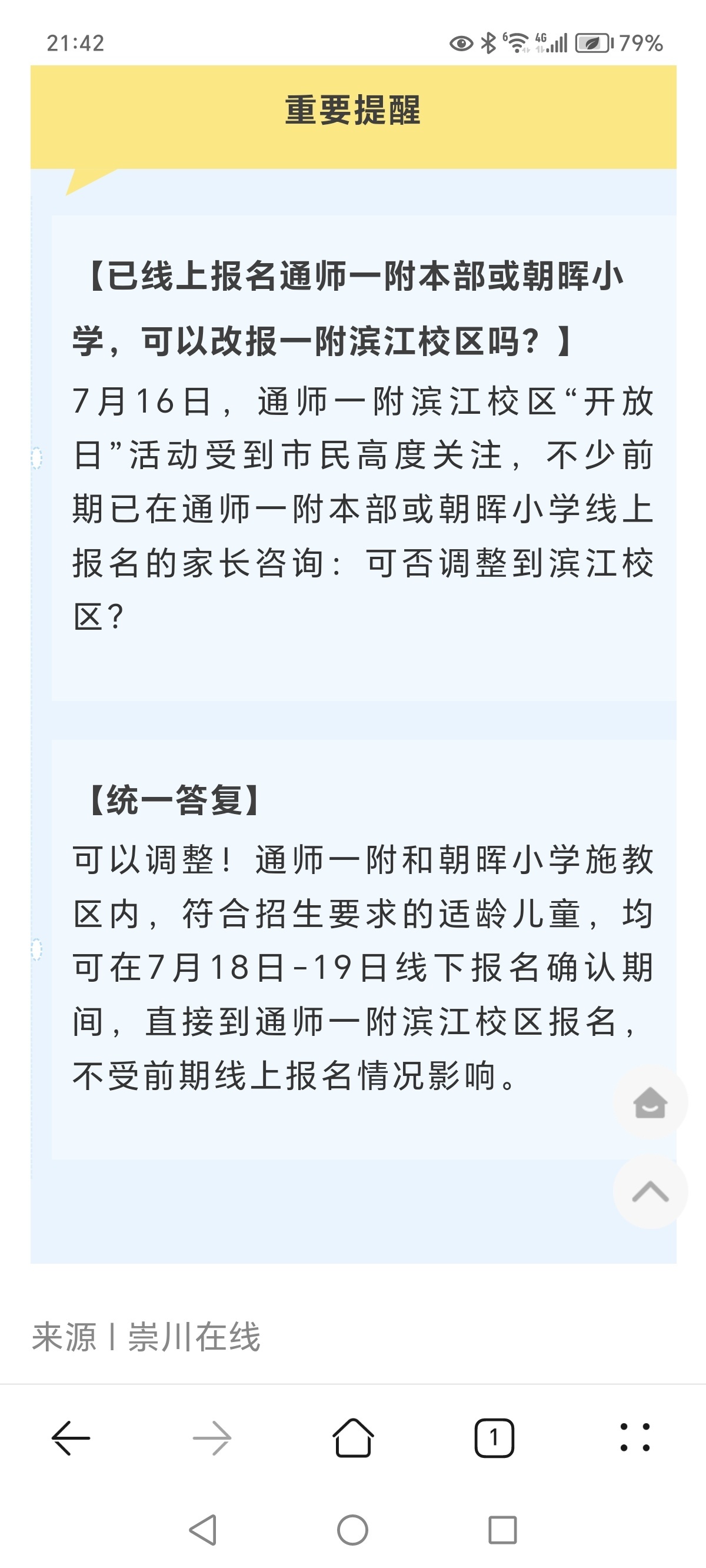Open the browser home page
The height and width of the screenshot is (1568, 706).
(x=353, y=1438)
